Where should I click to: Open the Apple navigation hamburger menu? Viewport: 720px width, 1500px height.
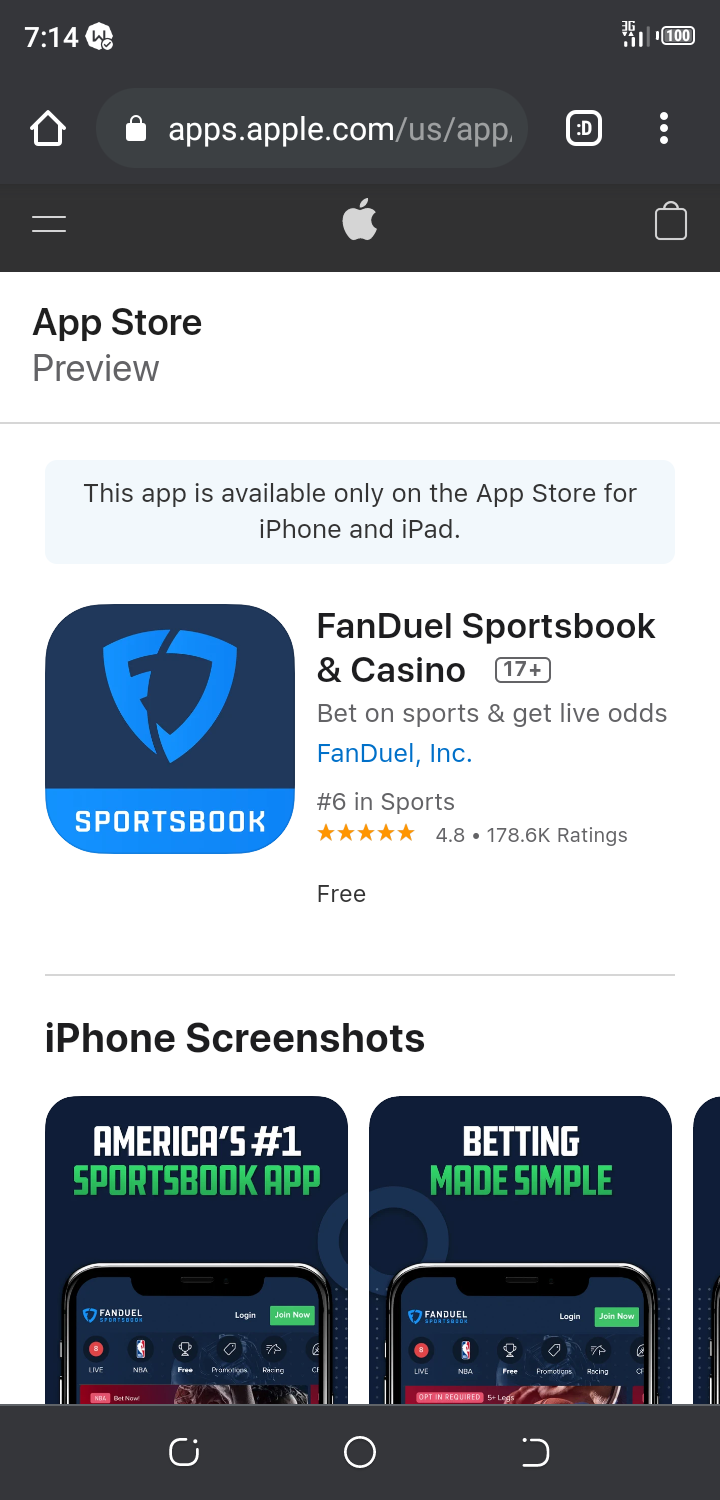(x=48, y=223)
